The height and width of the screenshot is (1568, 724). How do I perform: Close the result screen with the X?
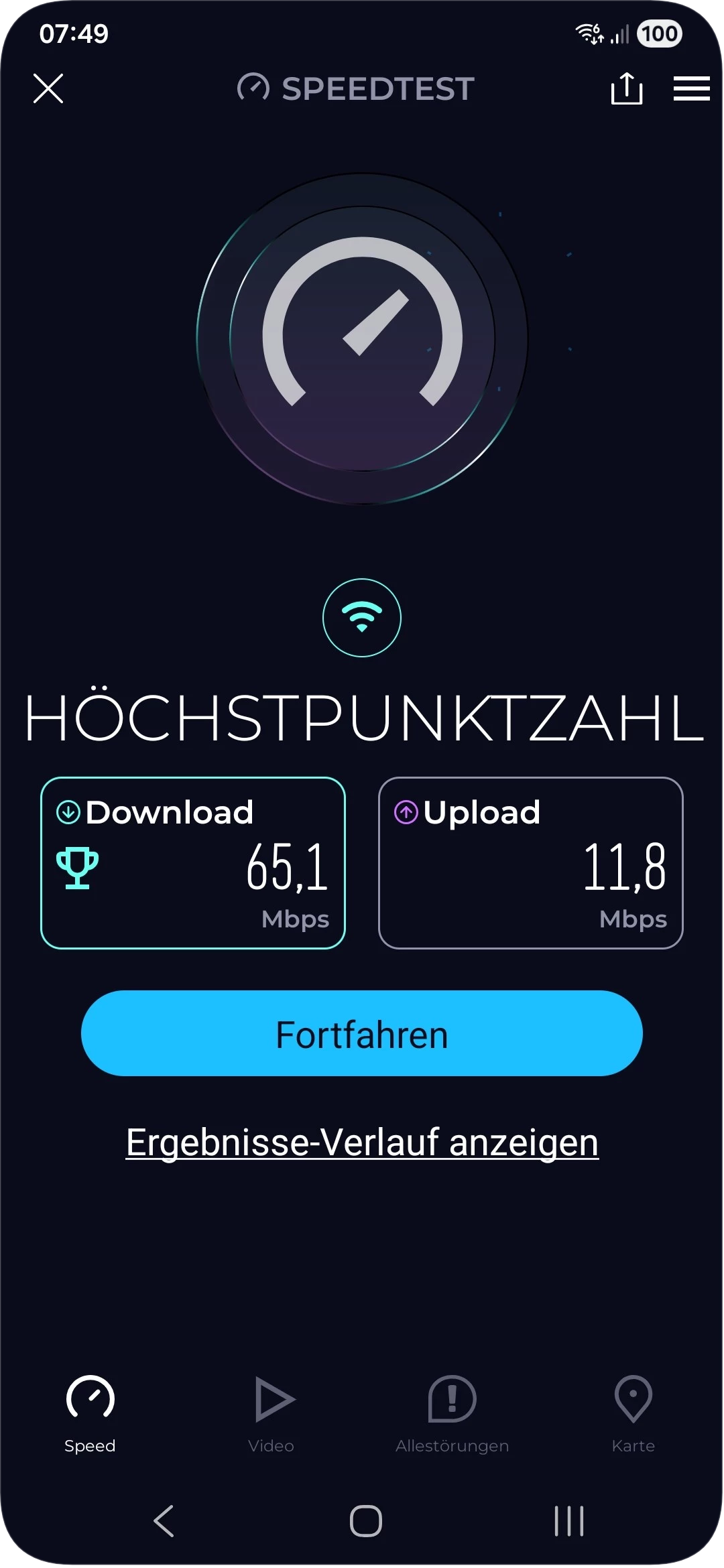click(x=48, y=88)
